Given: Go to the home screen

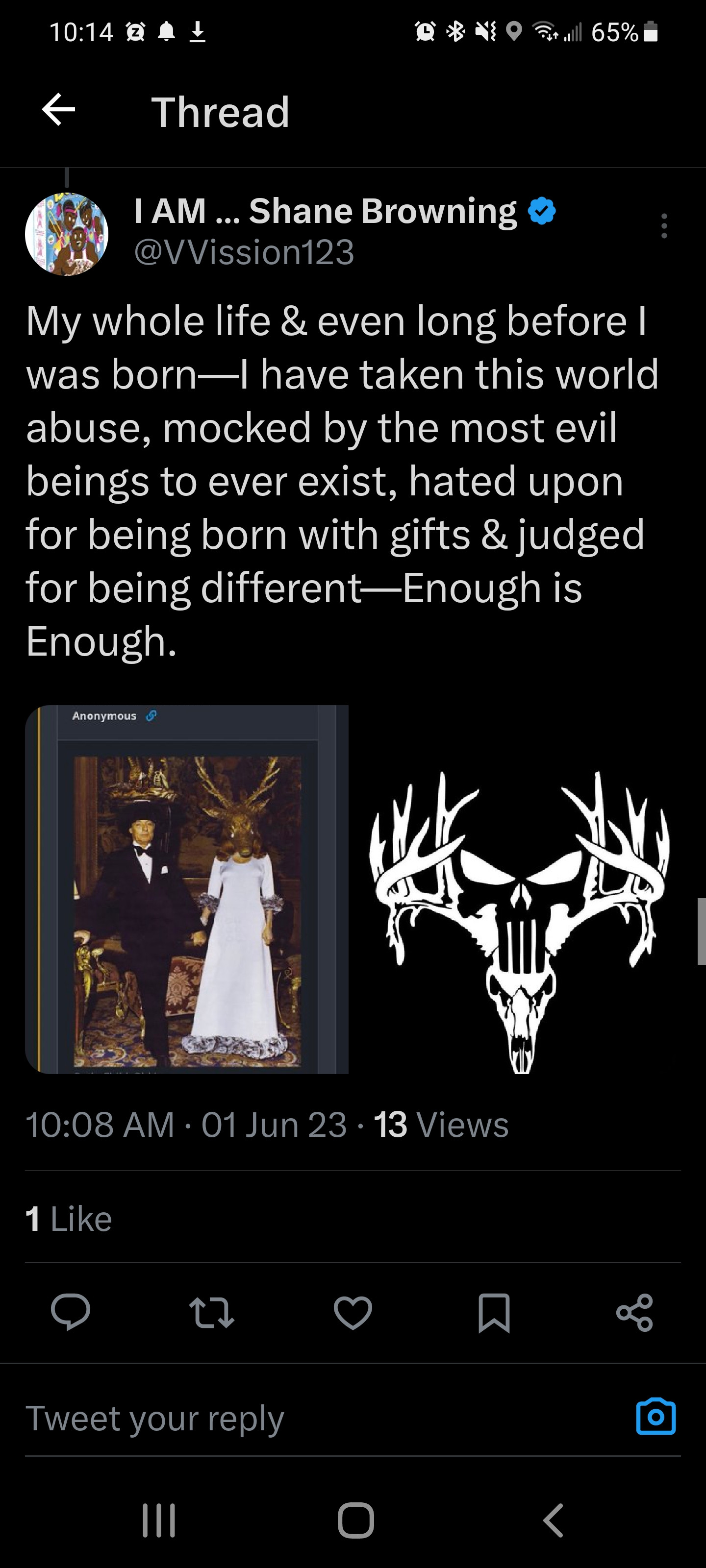Looking at the screenshot, I should click(x=356, y=1520).
